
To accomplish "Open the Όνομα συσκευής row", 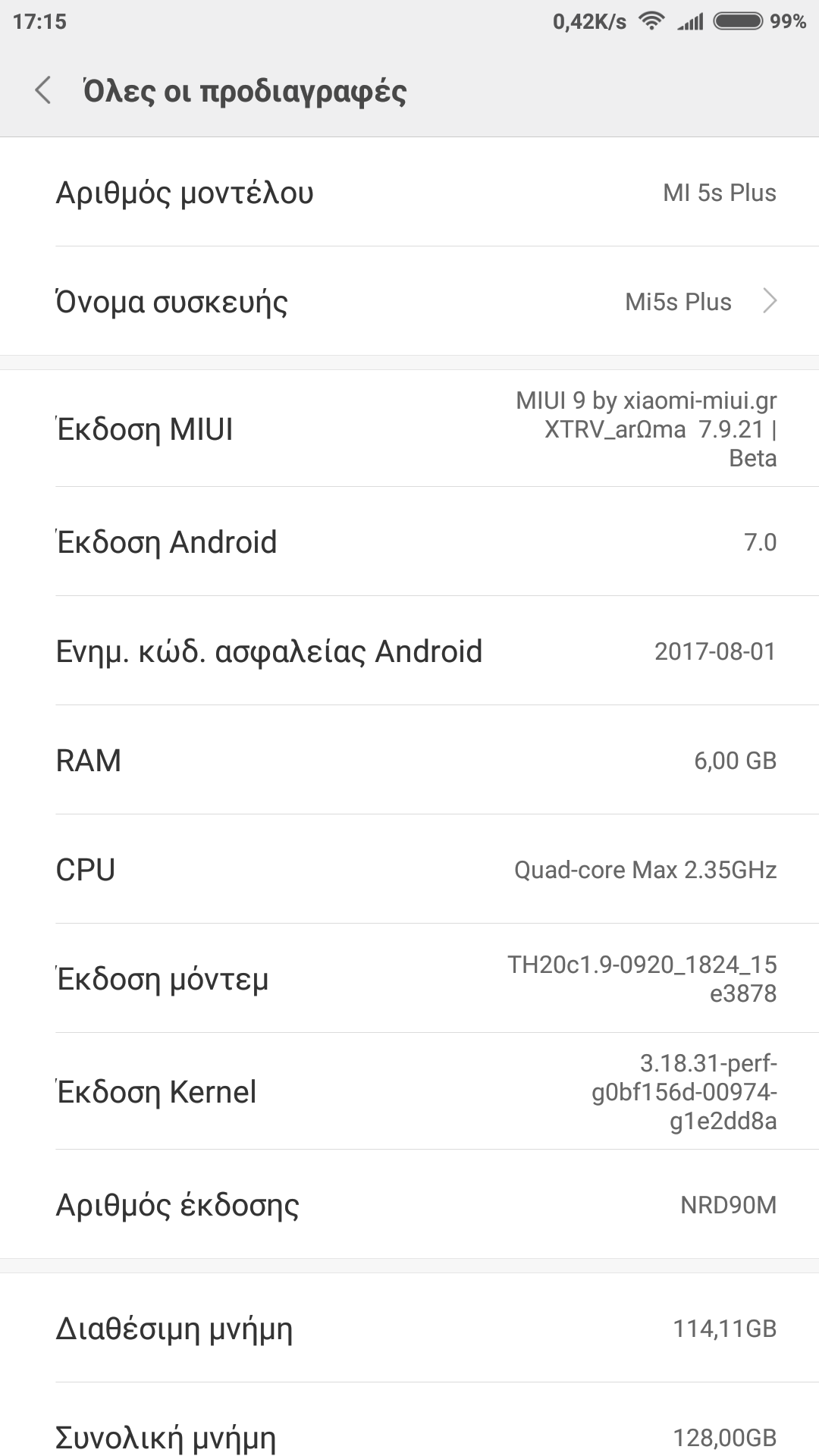I will pyautogui.click(x=409, y=301).
